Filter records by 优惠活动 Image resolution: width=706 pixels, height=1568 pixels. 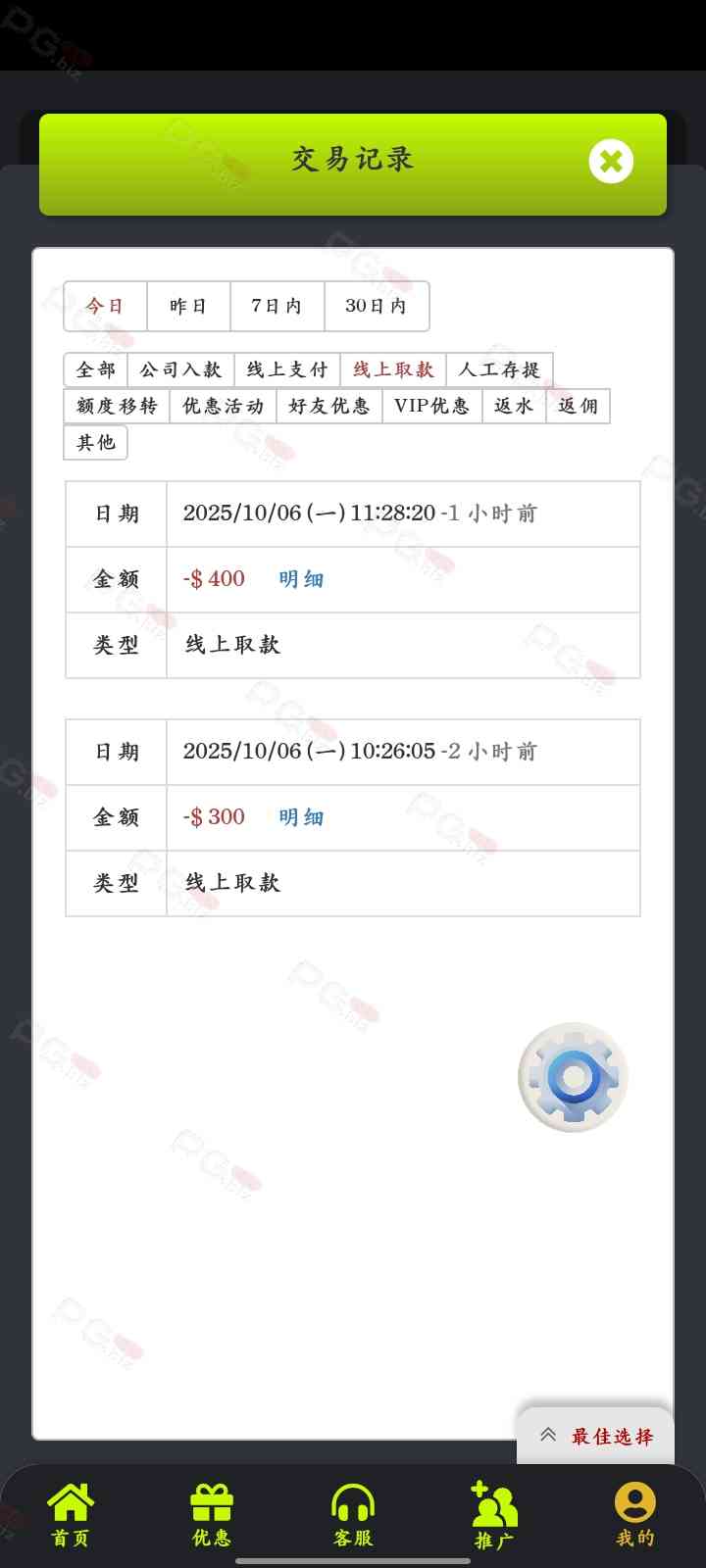click(224, 406)
